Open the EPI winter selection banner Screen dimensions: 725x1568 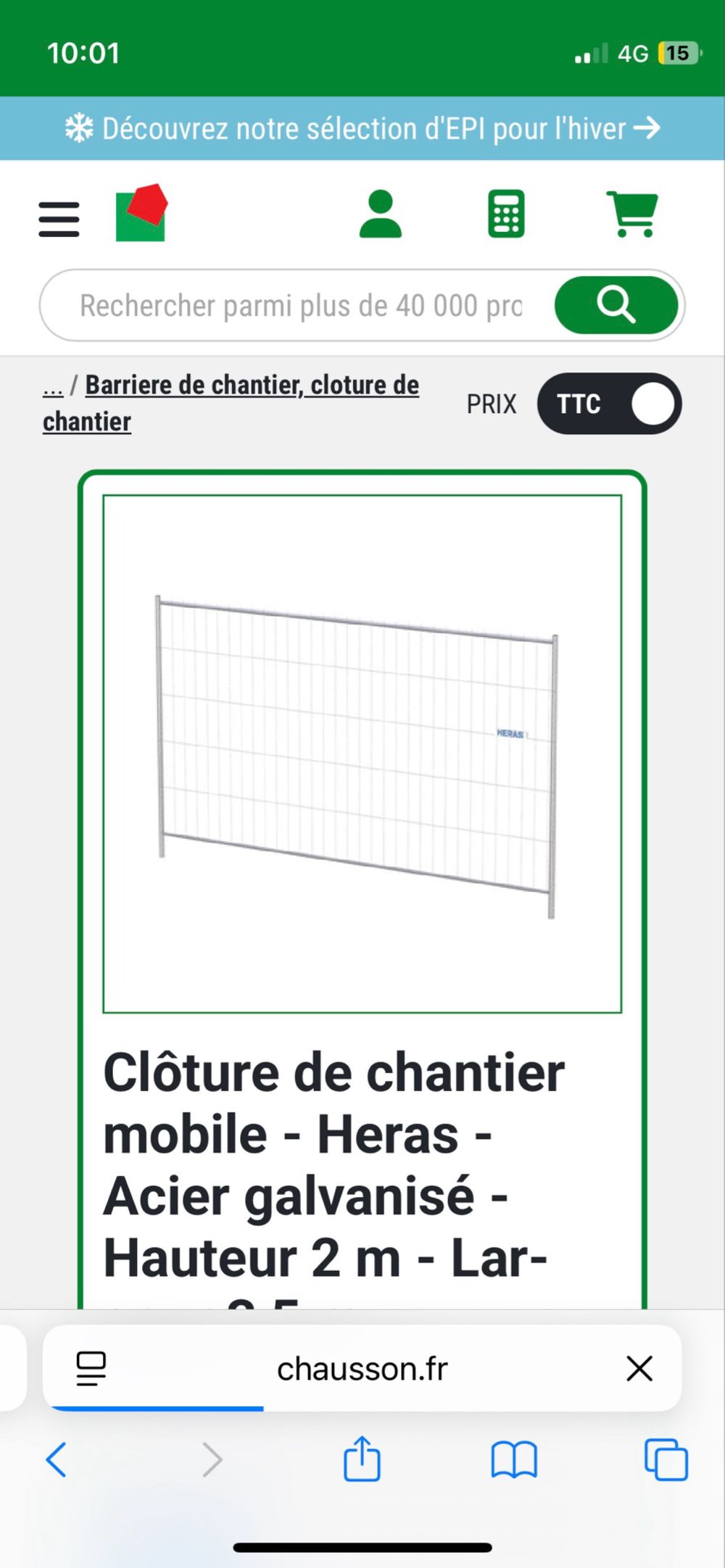(x=362, y=128)
